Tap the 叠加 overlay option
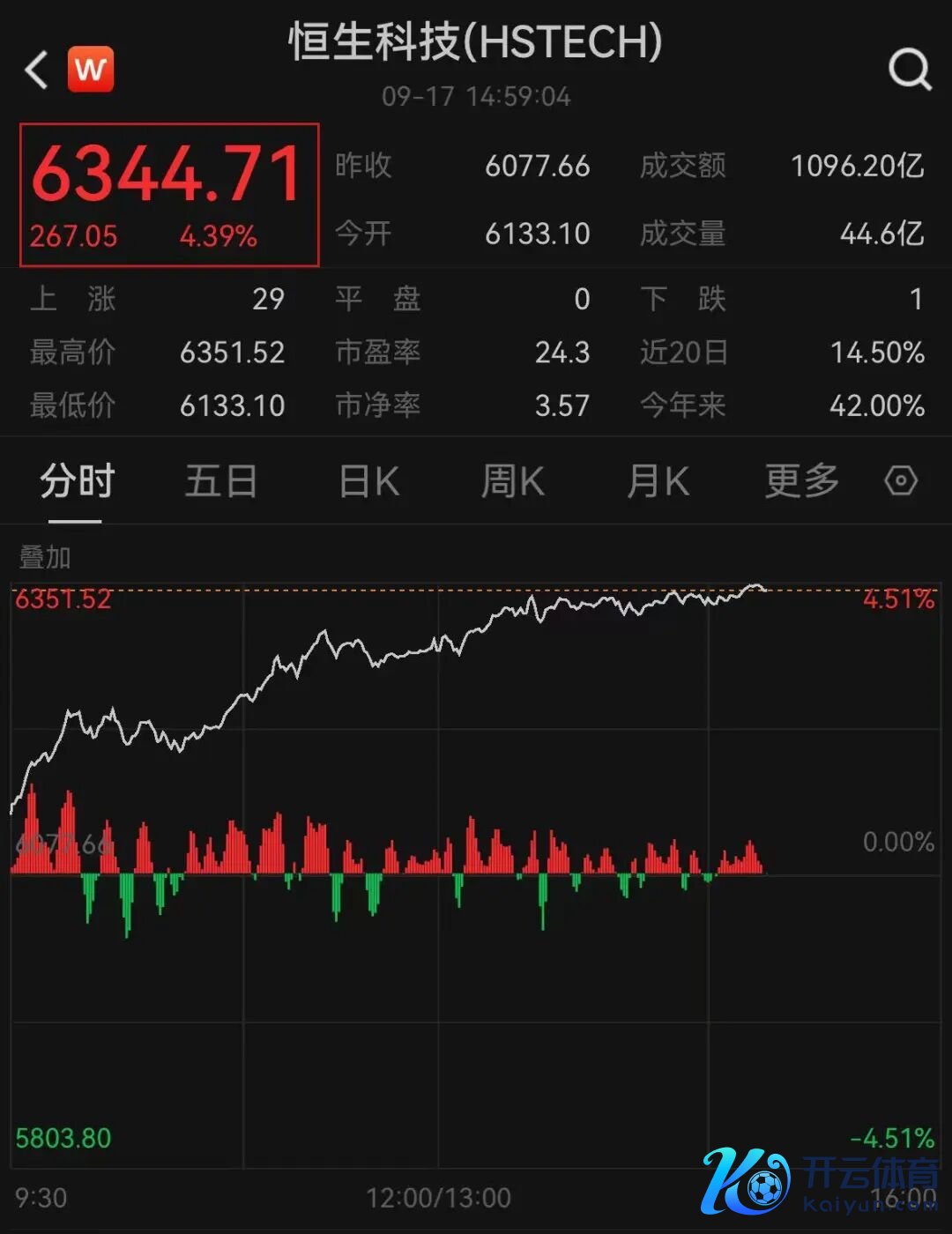The width and height of the screenshot is (952, 1234). (45, 557)
